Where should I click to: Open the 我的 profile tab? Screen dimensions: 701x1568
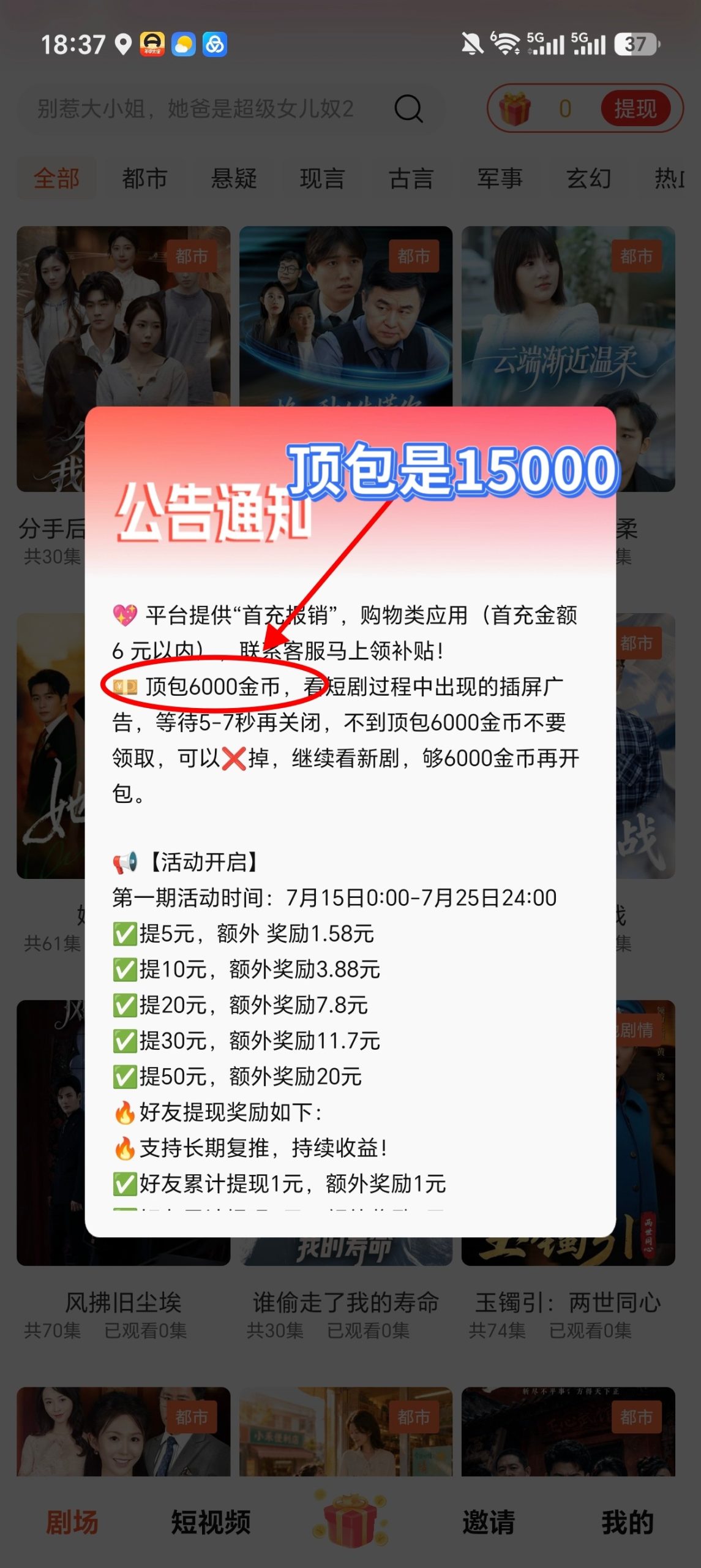pyautogui.click(x=628, y=1522)
